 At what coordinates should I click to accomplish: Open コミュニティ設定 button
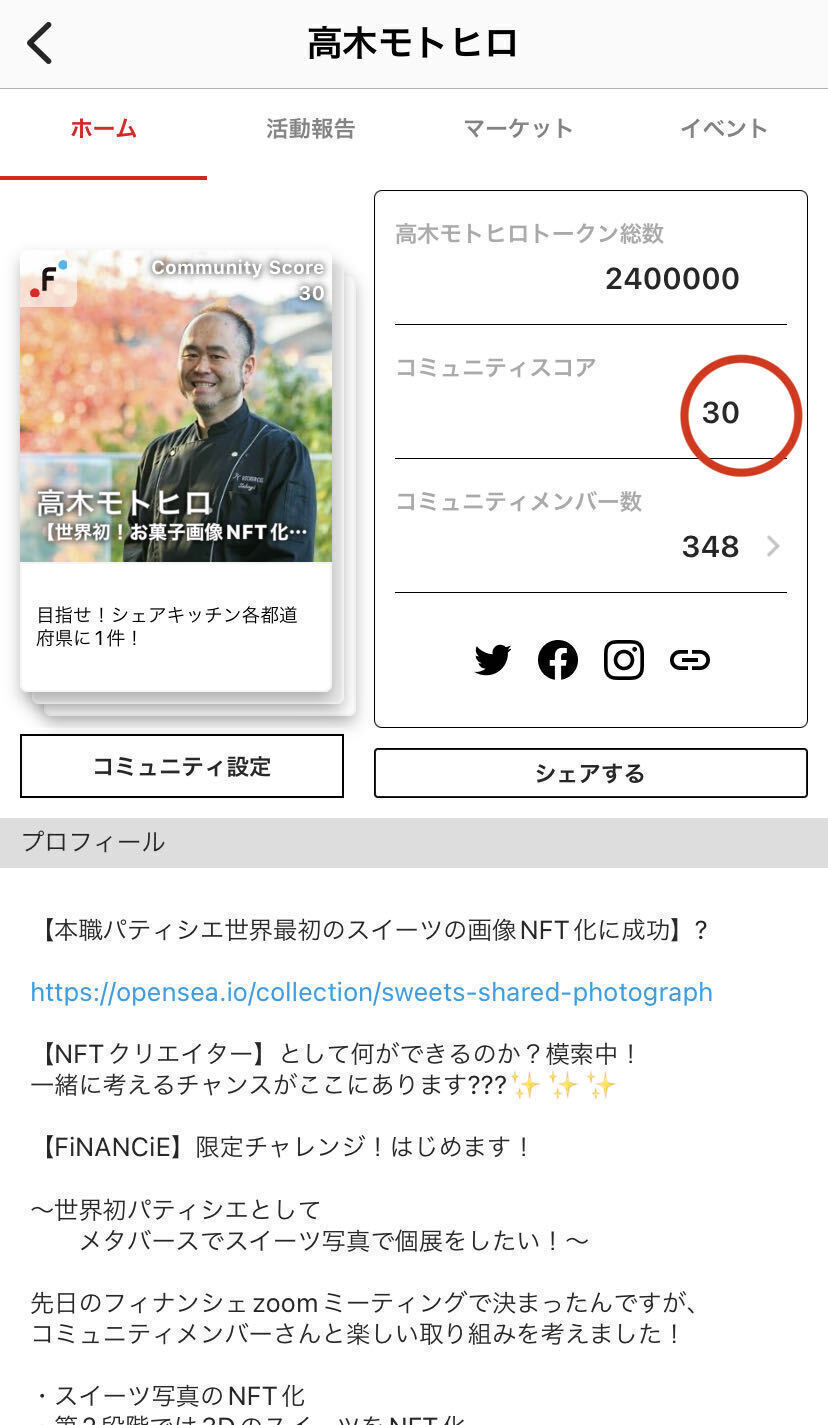pyautogui.click(x=182, y=766)
